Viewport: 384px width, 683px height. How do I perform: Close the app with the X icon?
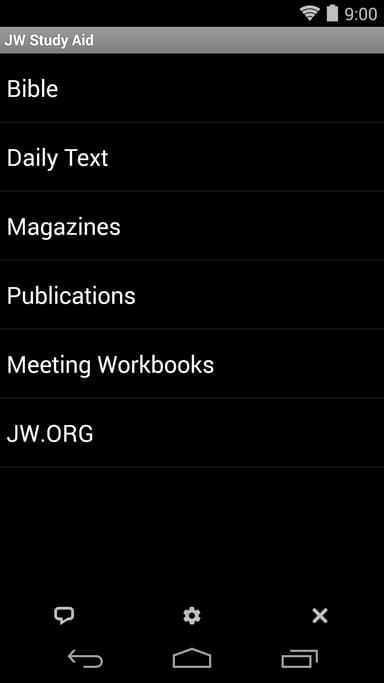point(320,615)
